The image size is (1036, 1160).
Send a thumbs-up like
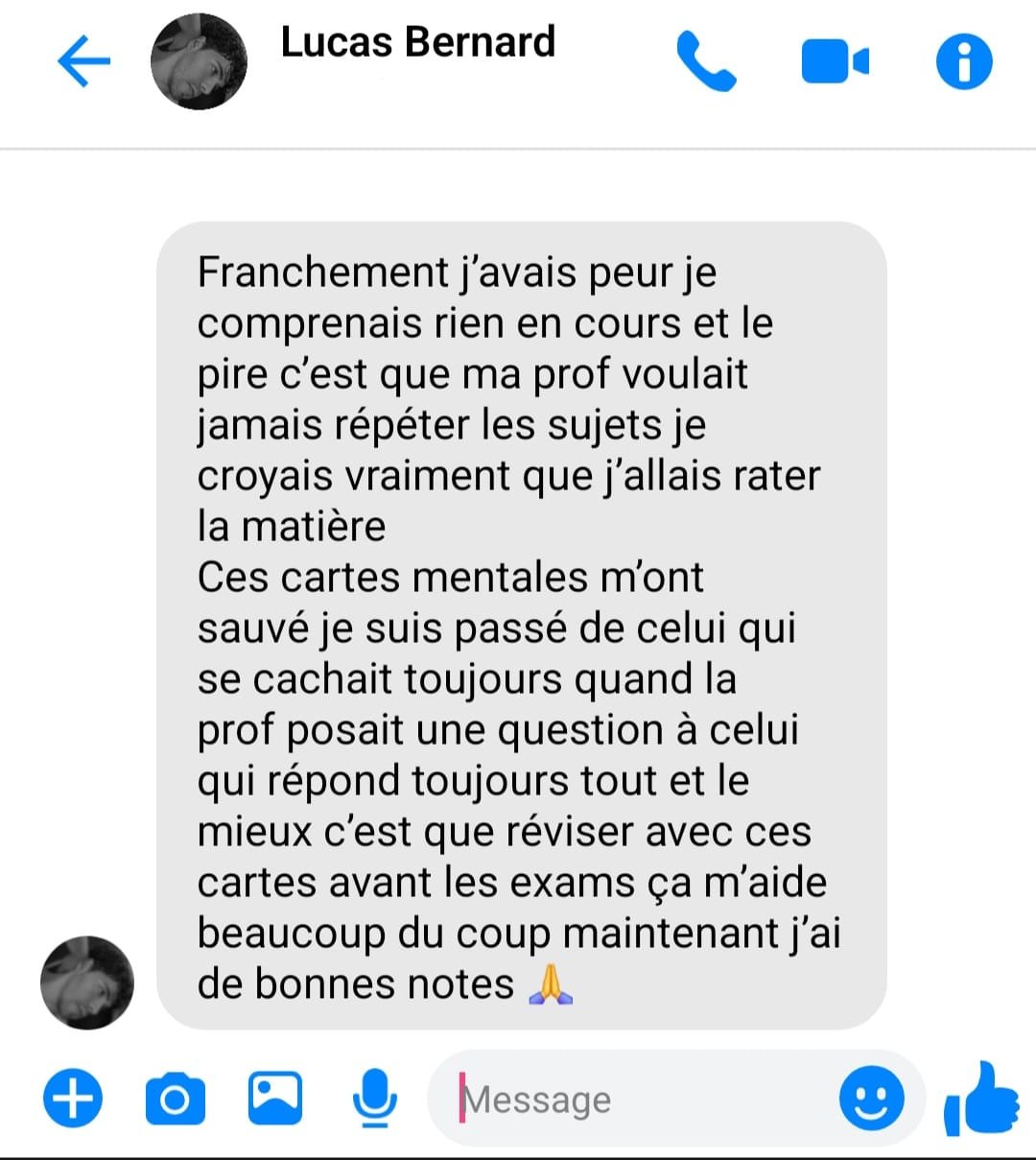pyautogui.click(x=982, y=1099)
